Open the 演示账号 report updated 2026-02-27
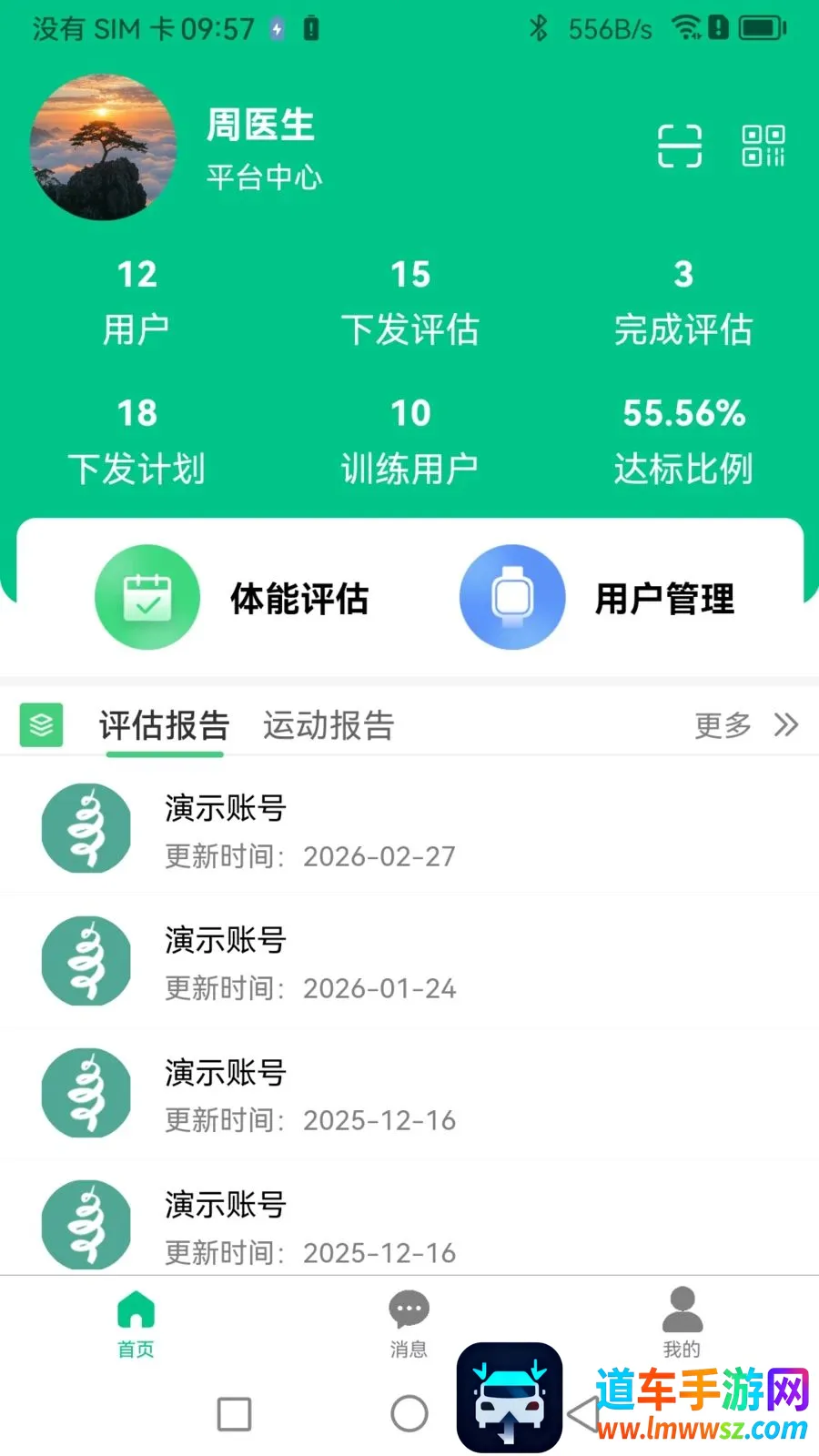 point(409,828)
